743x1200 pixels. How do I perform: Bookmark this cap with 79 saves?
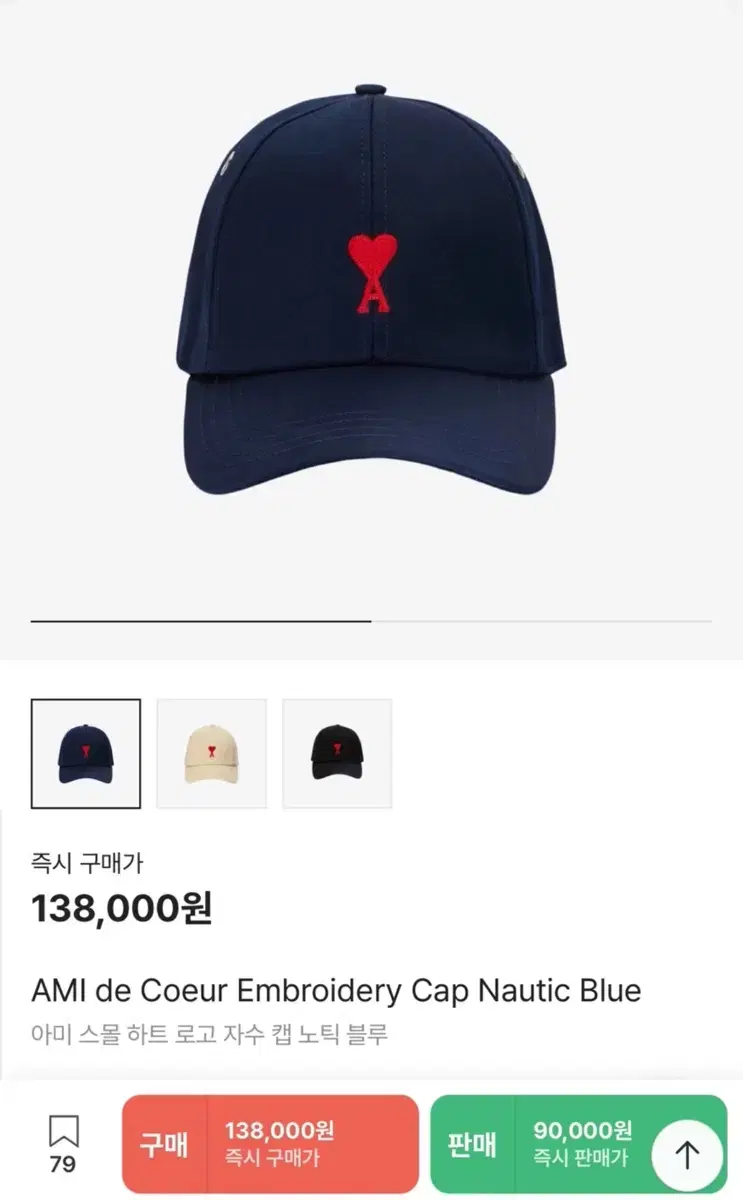tap(63, 1145)
